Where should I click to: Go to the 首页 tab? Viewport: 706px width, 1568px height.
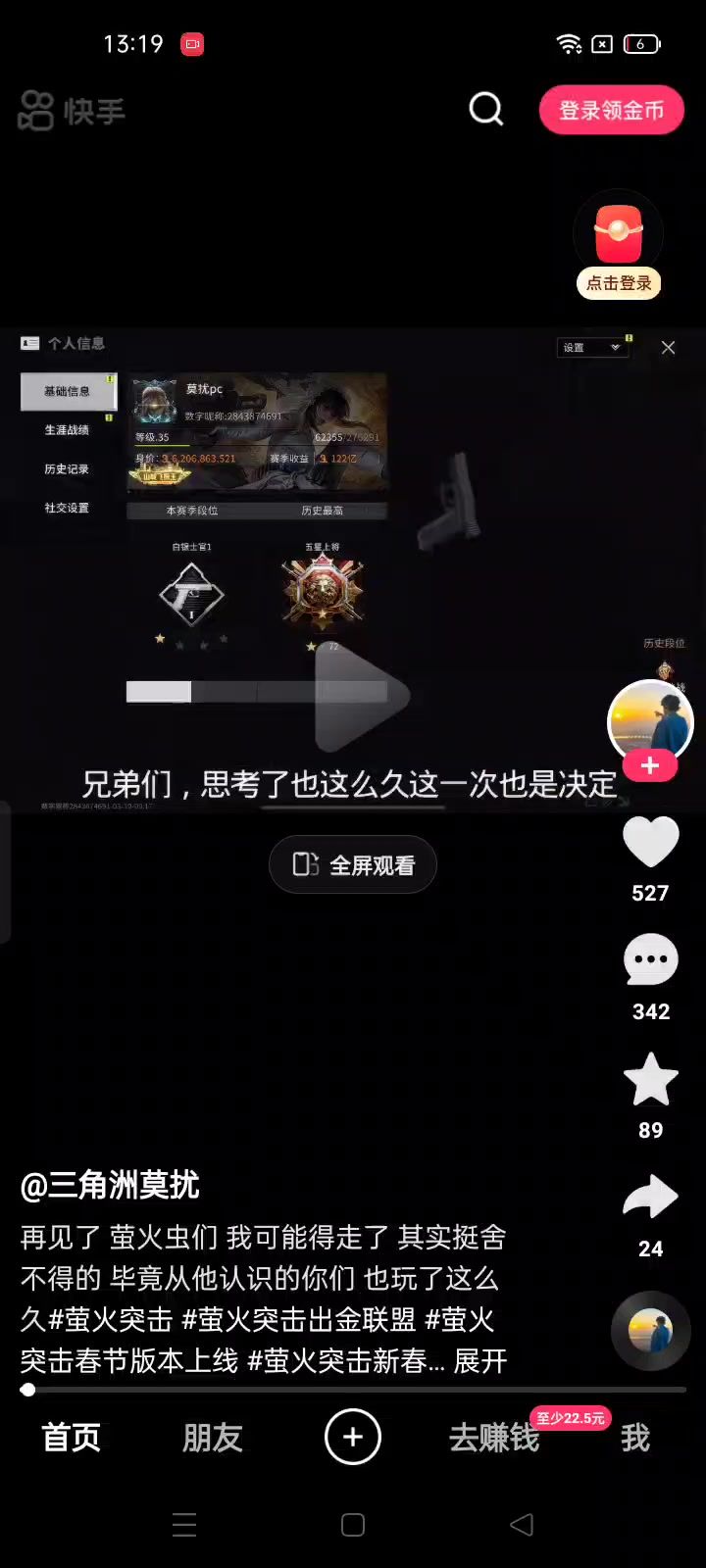pyautogui.click(x=71, y=1438)
